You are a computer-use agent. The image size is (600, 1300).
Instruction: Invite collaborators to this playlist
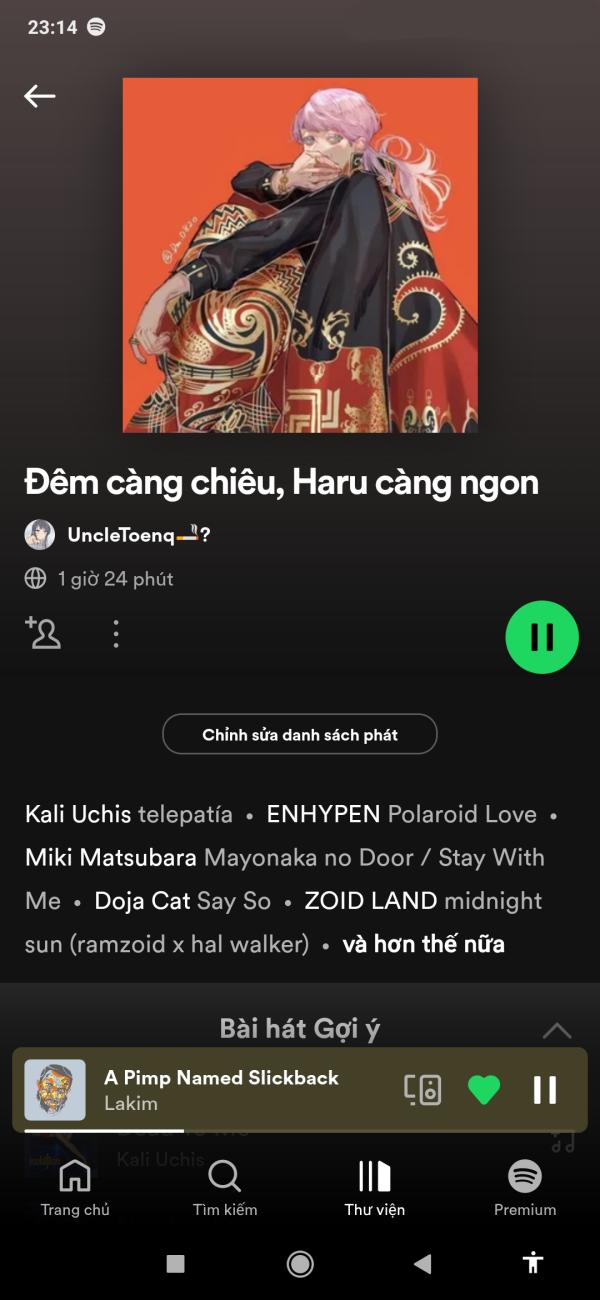tap(43, 634)
